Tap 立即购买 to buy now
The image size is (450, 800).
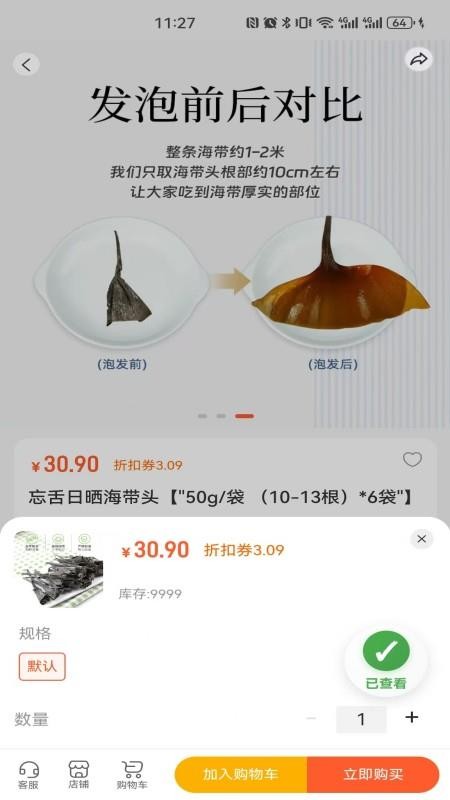pyautogui.click(x=373, y=774)
